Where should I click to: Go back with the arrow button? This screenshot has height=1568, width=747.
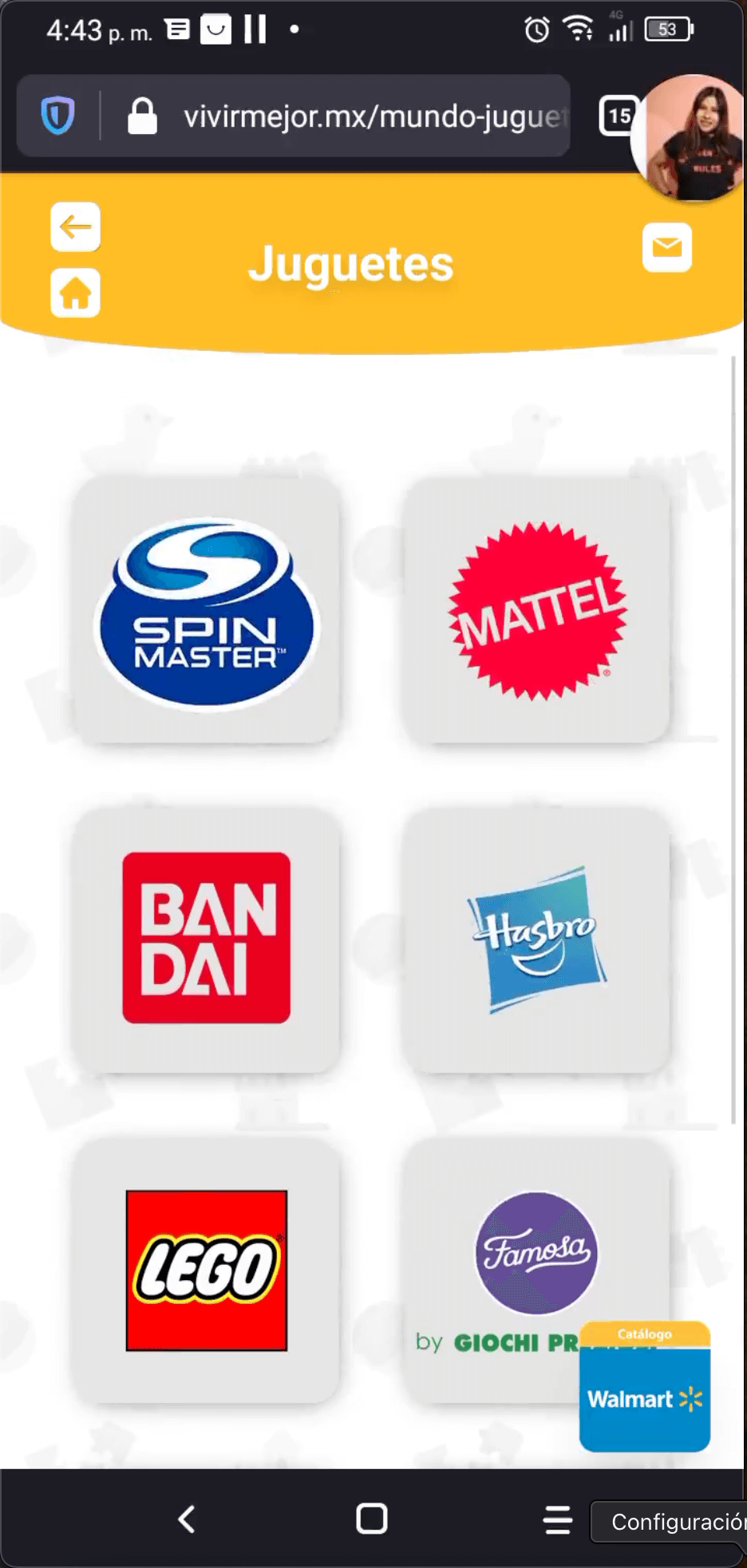pyautogui.click(x=75, y=227)
